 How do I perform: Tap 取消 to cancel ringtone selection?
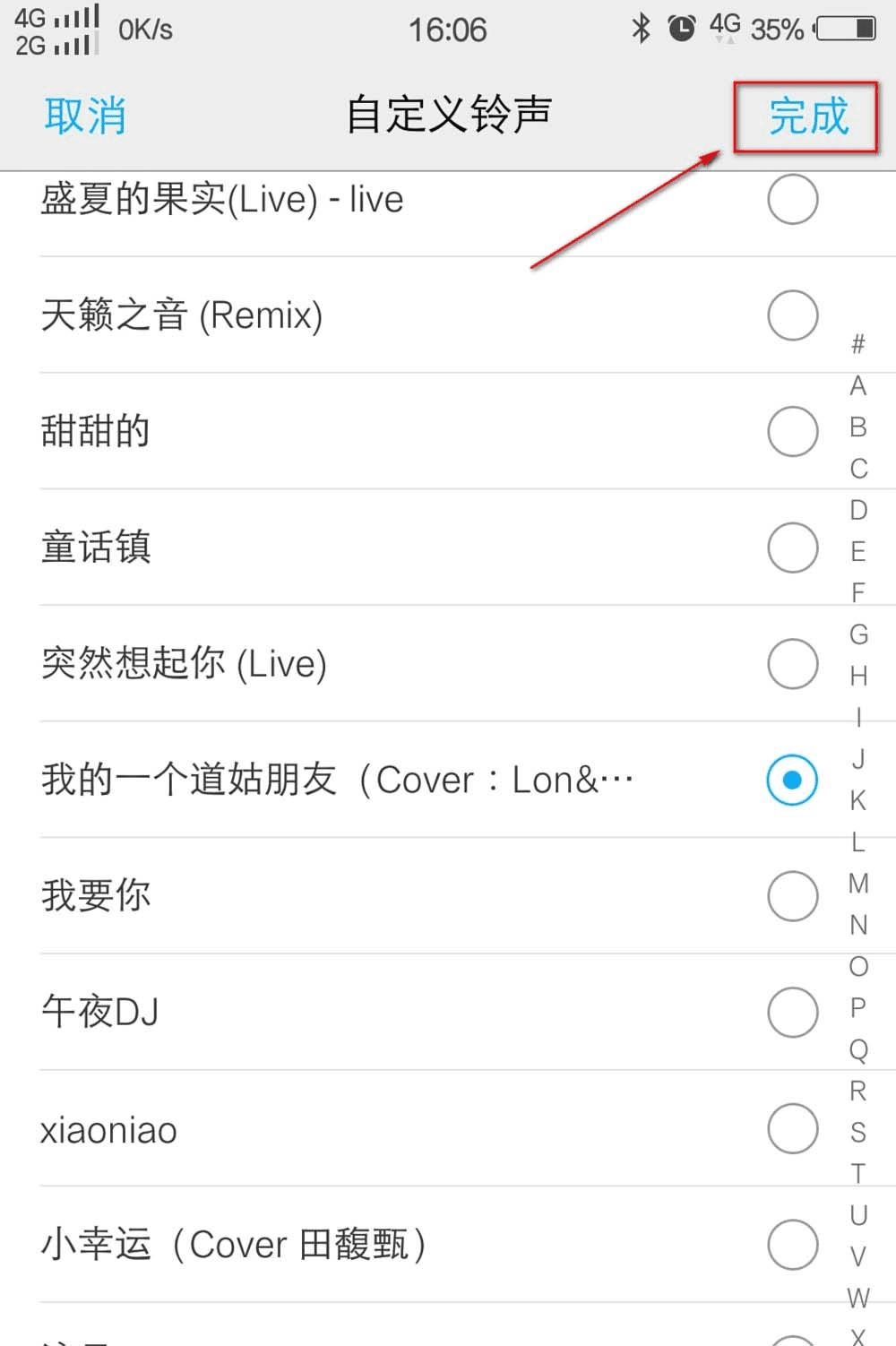tap(85, 116)
